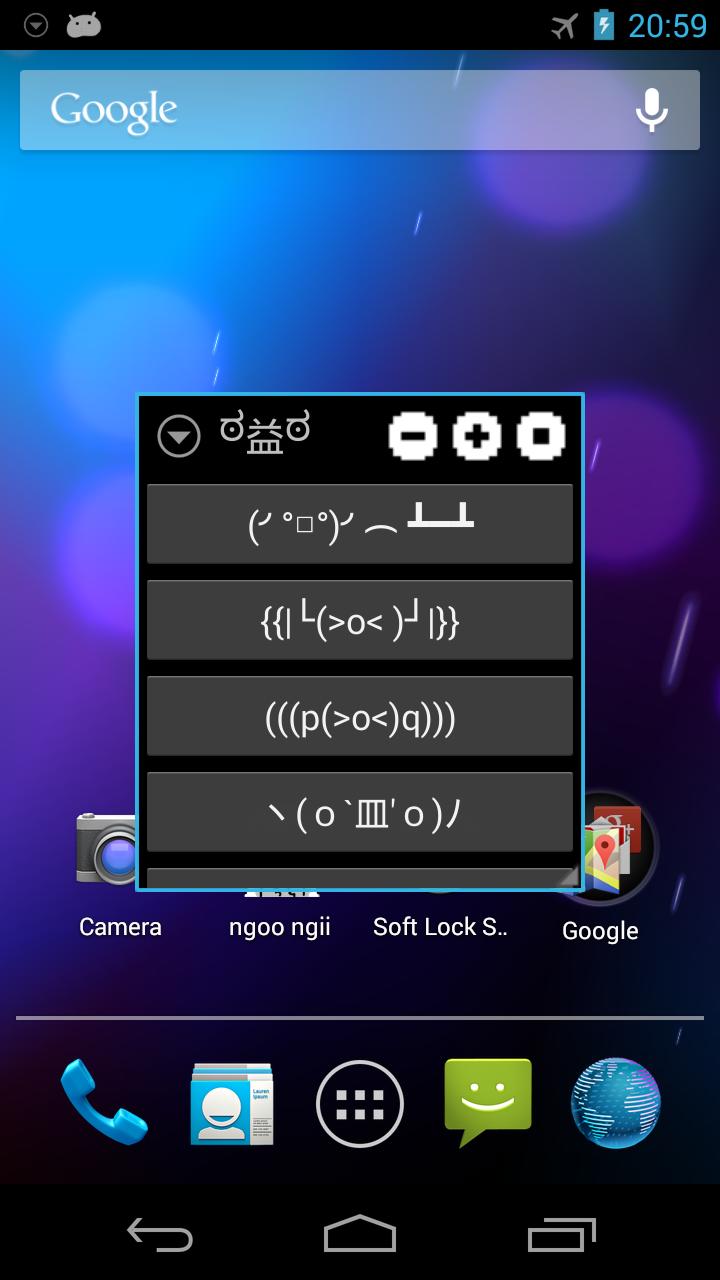Tap the minus icon in the floating window
Viewport: 720px width, 1280px height.
pos(413,437)
